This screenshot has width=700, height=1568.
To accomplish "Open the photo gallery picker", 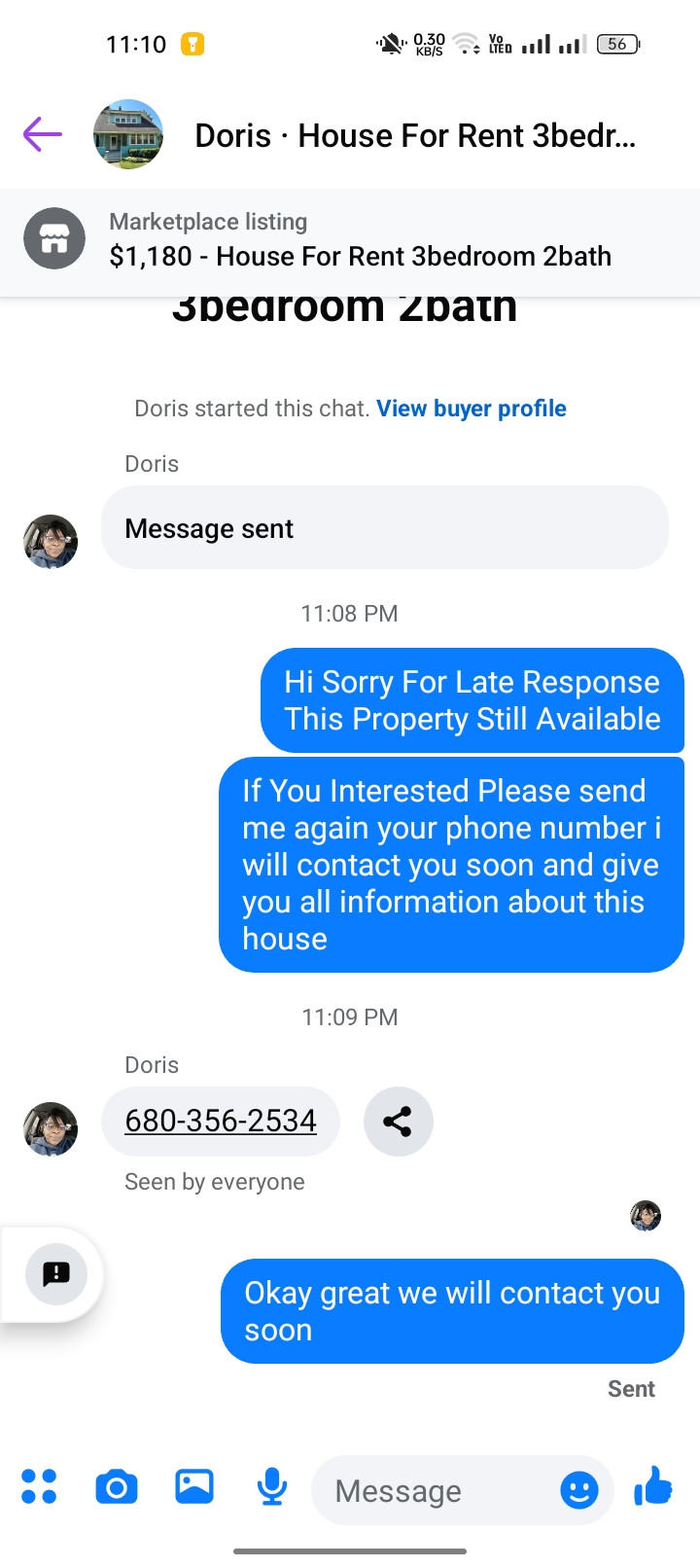I will click(194, 1486).
